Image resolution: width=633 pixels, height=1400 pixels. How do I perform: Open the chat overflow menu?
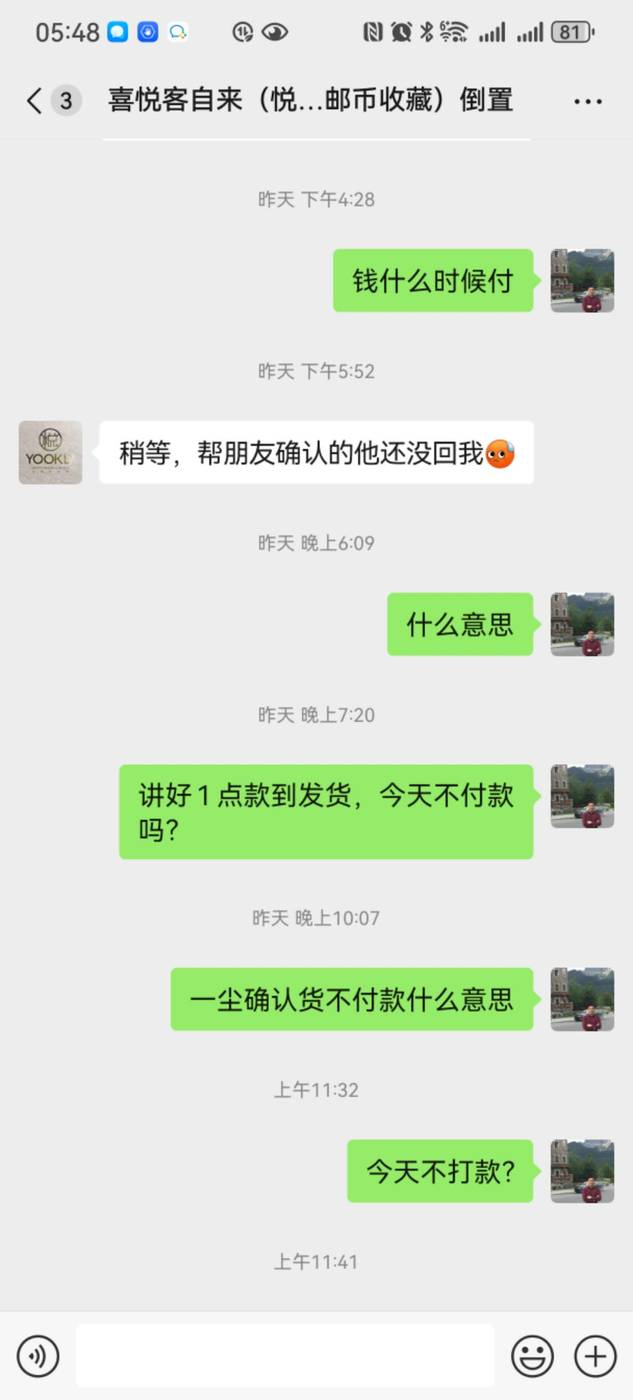588,101
